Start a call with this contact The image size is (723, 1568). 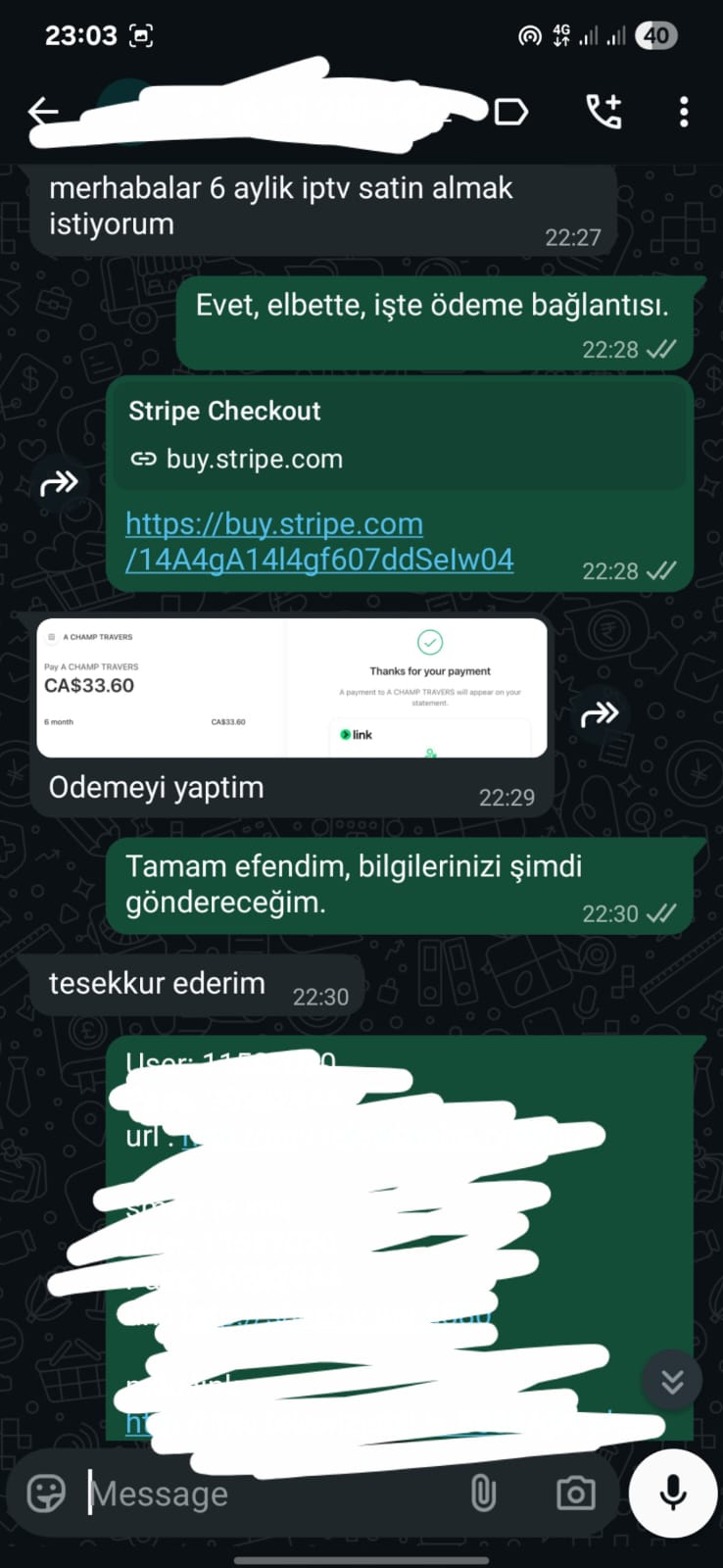pos(603,112)
